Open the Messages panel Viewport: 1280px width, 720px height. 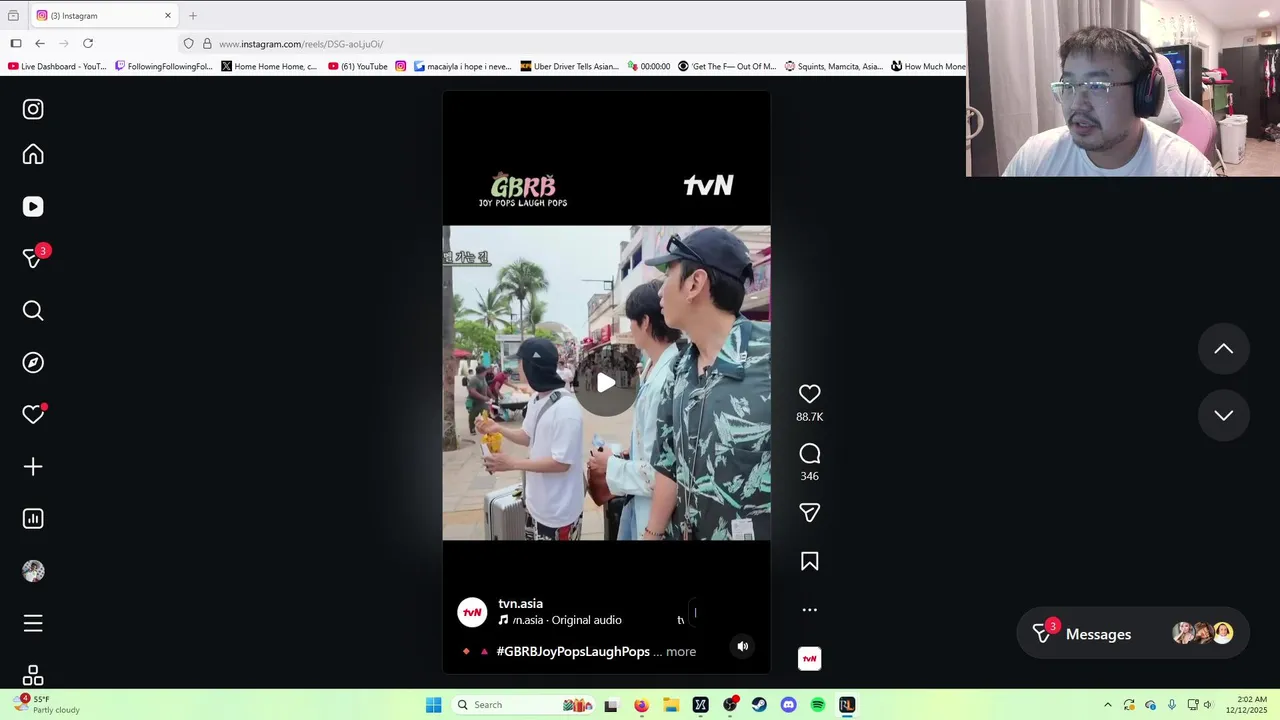1098,634
